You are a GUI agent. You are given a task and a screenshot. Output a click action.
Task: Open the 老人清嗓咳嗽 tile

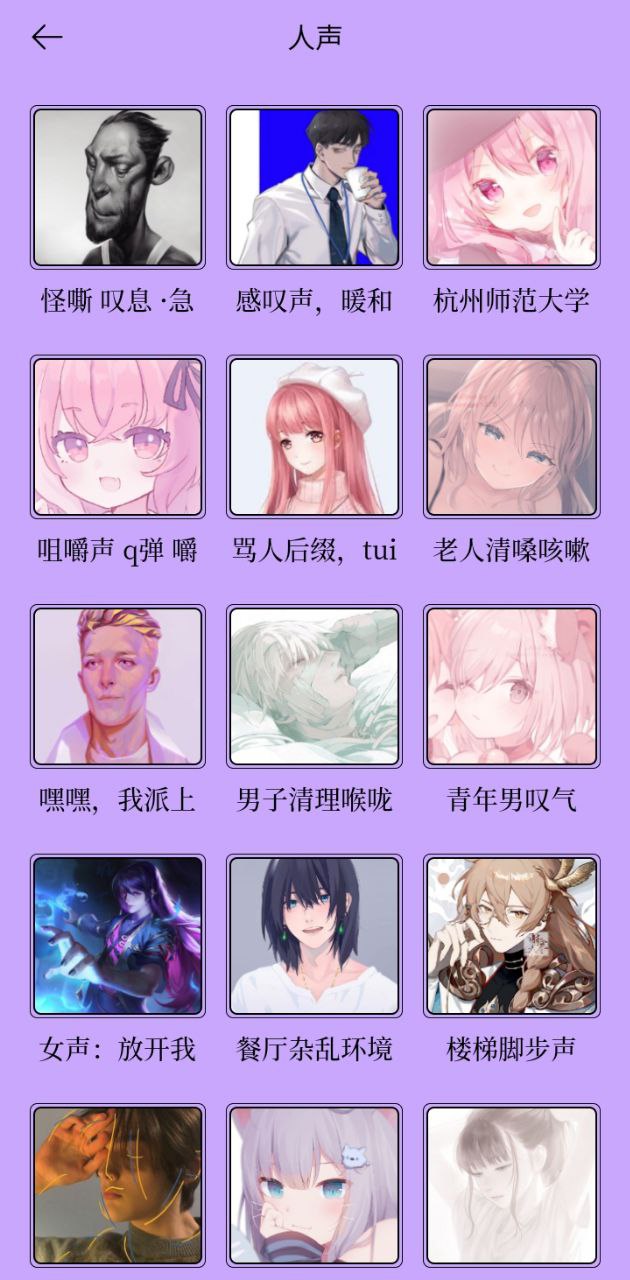tap(511, 437)
